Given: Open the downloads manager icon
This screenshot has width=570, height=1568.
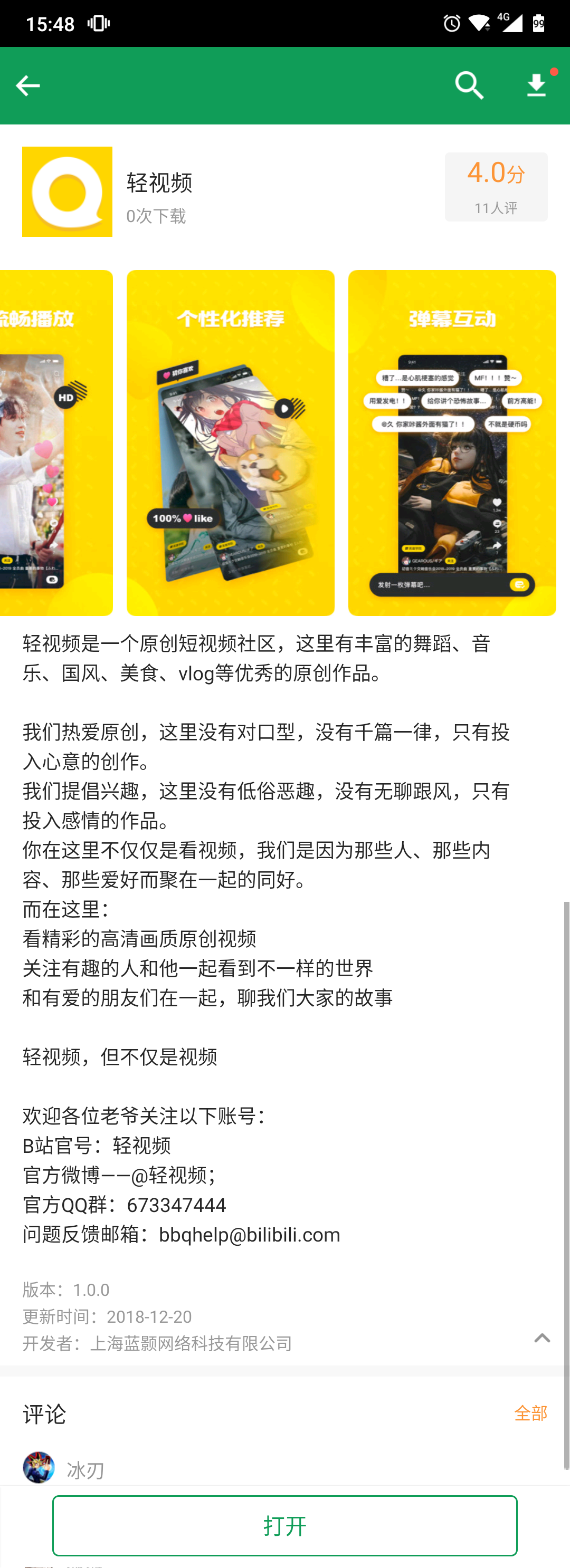Looking at the screenshot, I should tap(537, 86).
